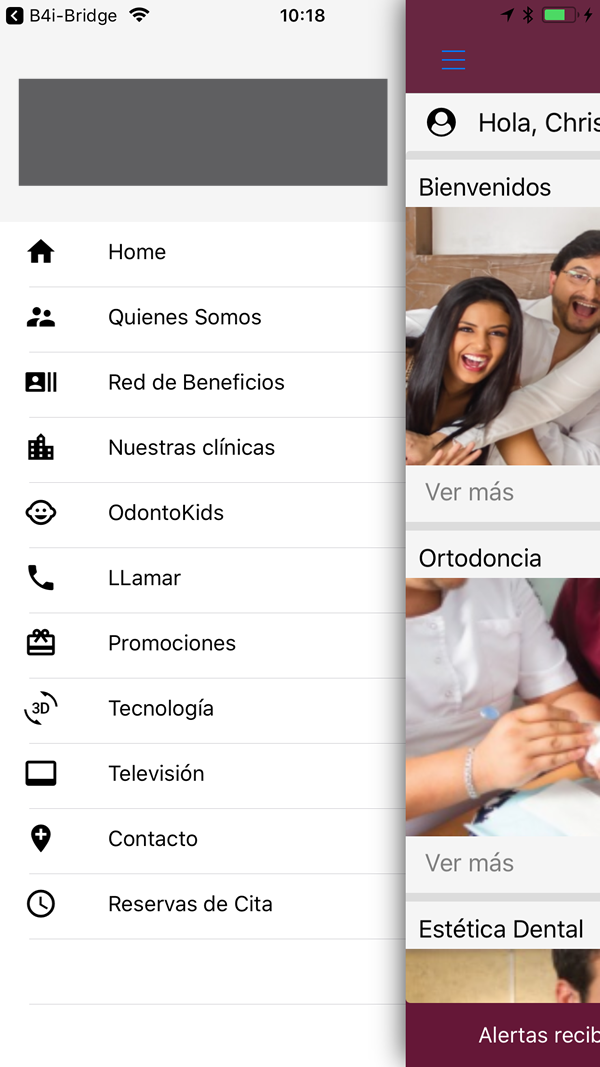Tap LLamar to call the clinic

click(x=144, y=577)
